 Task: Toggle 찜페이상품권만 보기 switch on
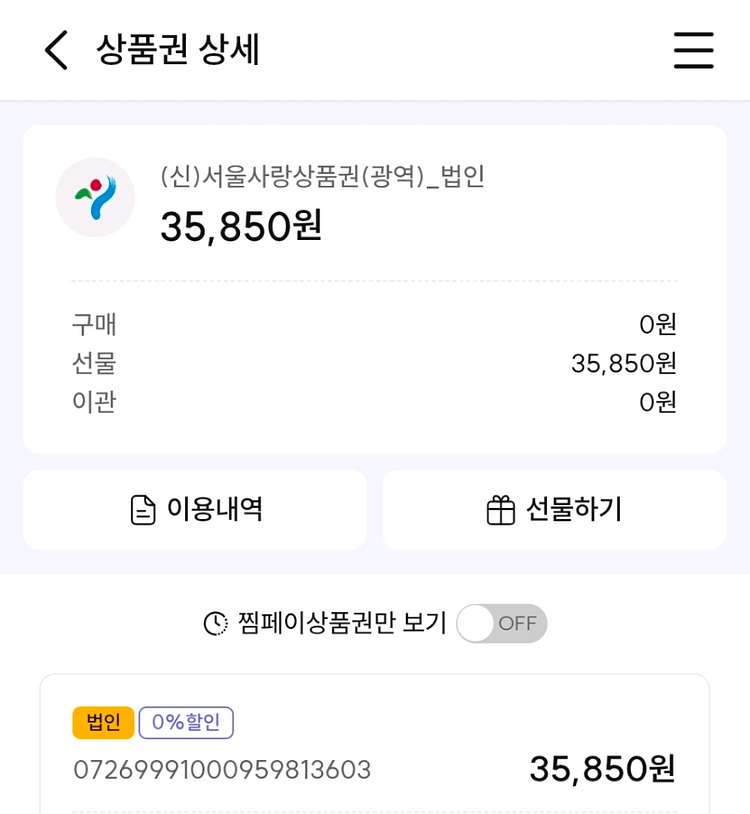point(501,623)
